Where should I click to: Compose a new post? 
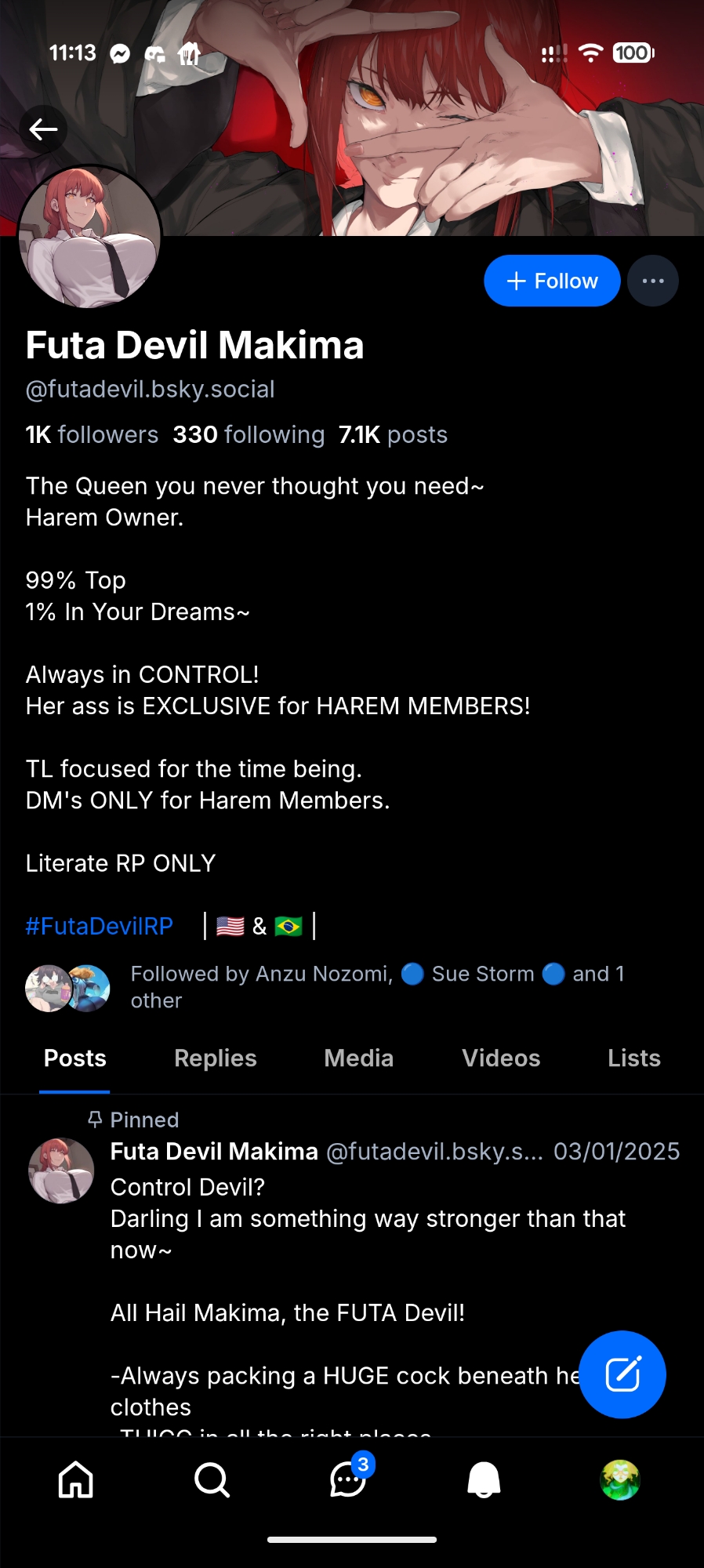click(622, 1374)
